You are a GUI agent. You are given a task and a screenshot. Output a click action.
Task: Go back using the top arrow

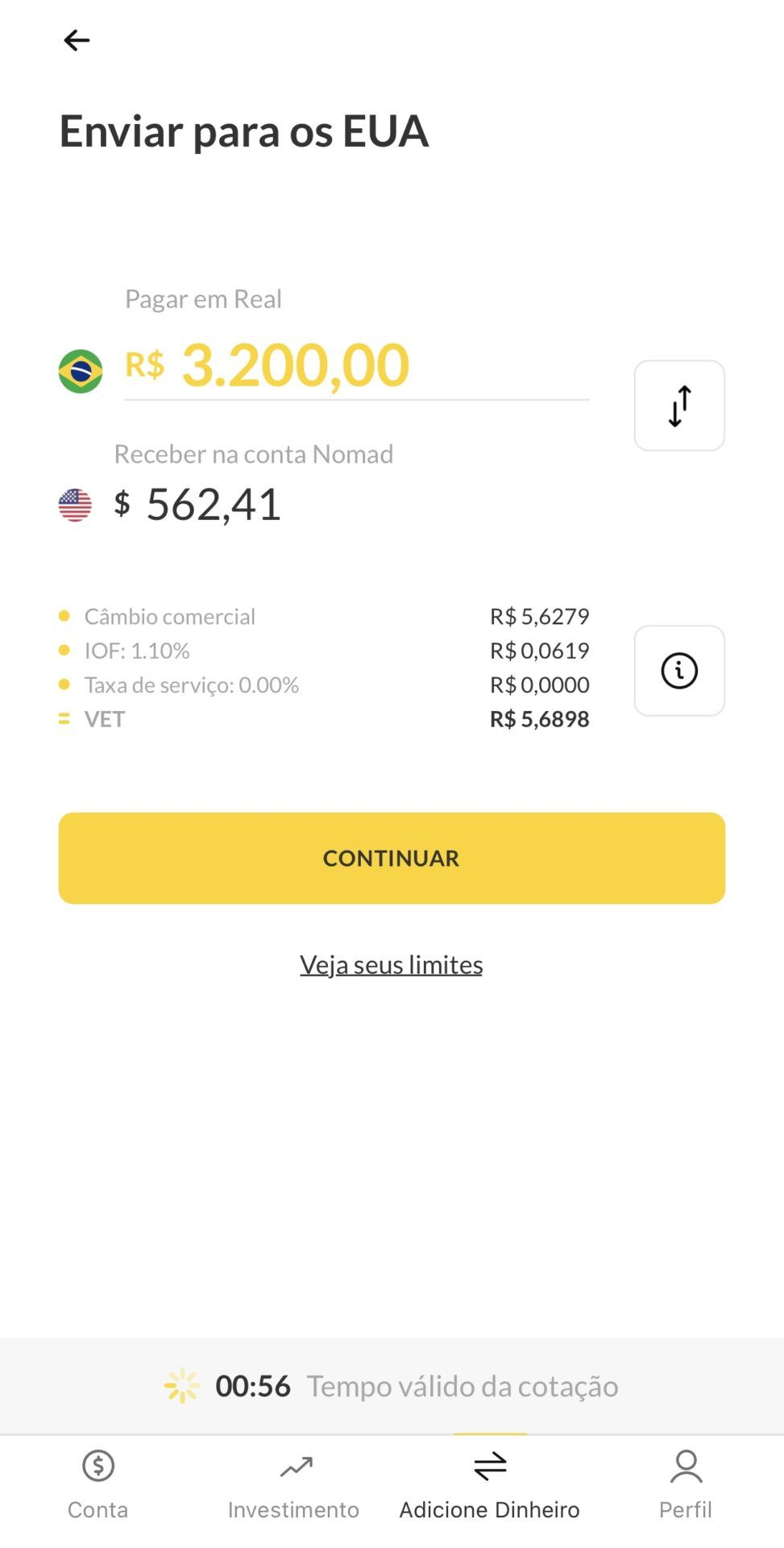[x=77, y=40]
